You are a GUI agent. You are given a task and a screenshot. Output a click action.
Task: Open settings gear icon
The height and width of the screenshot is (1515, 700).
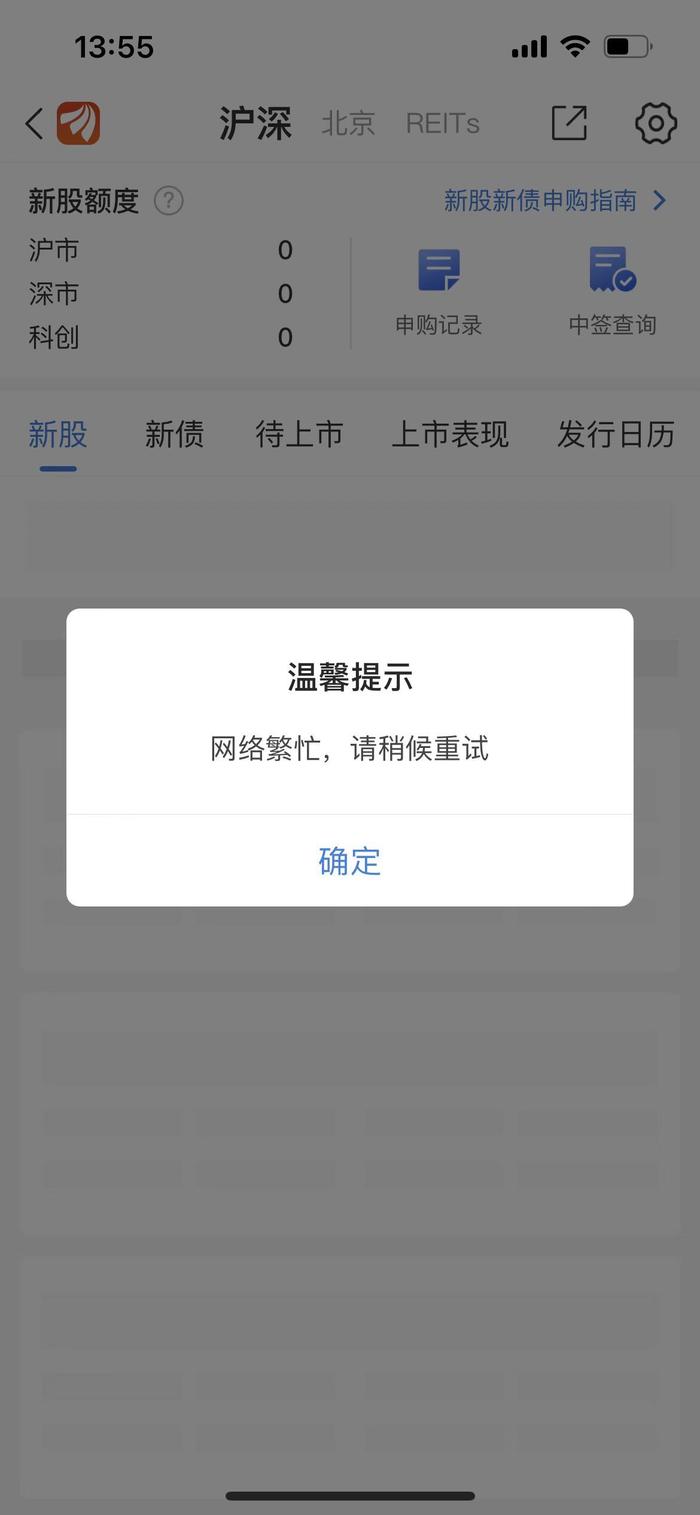coord(656,123)
